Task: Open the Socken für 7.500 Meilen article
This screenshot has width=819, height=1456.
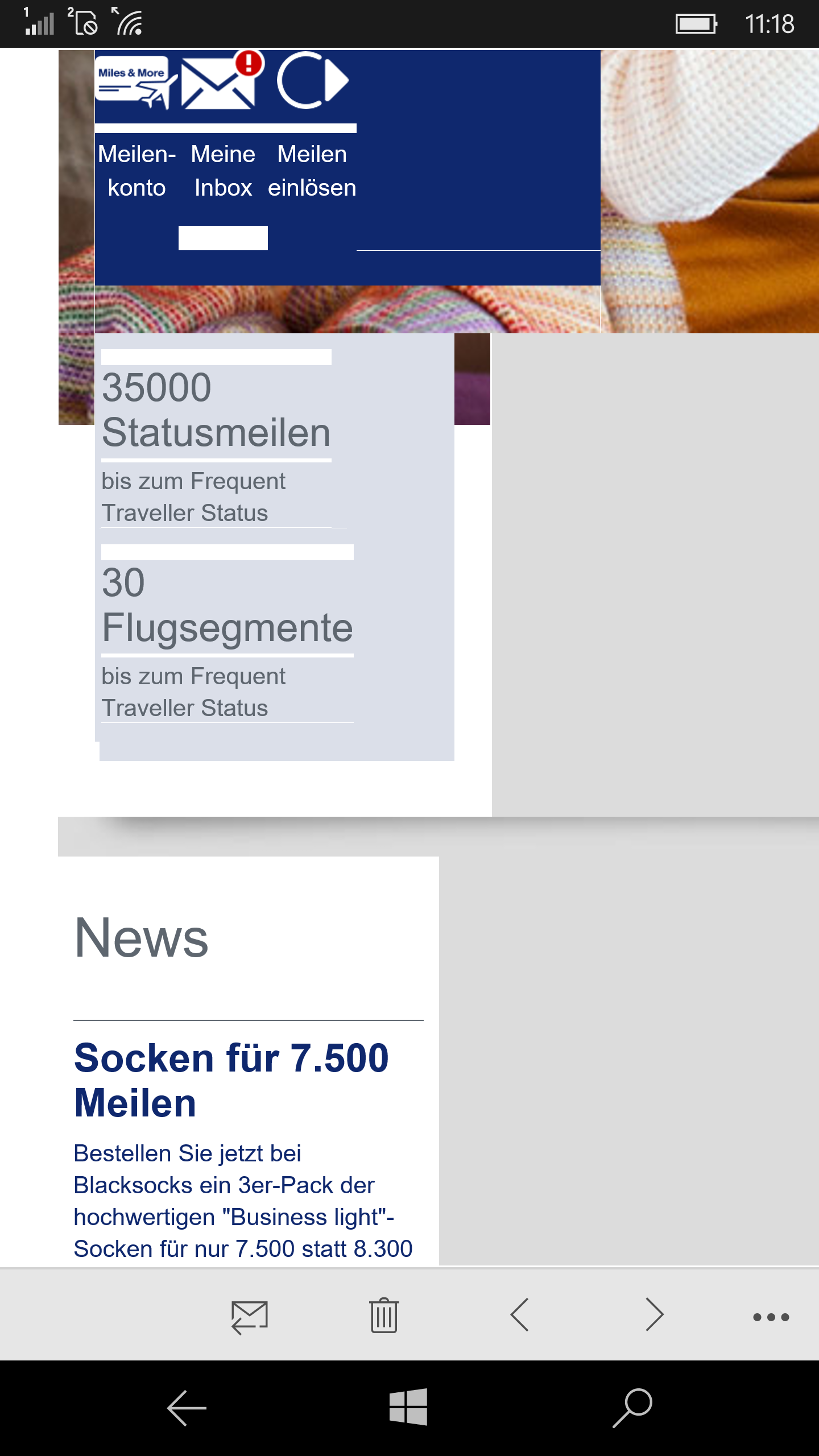Action: 231,1080
